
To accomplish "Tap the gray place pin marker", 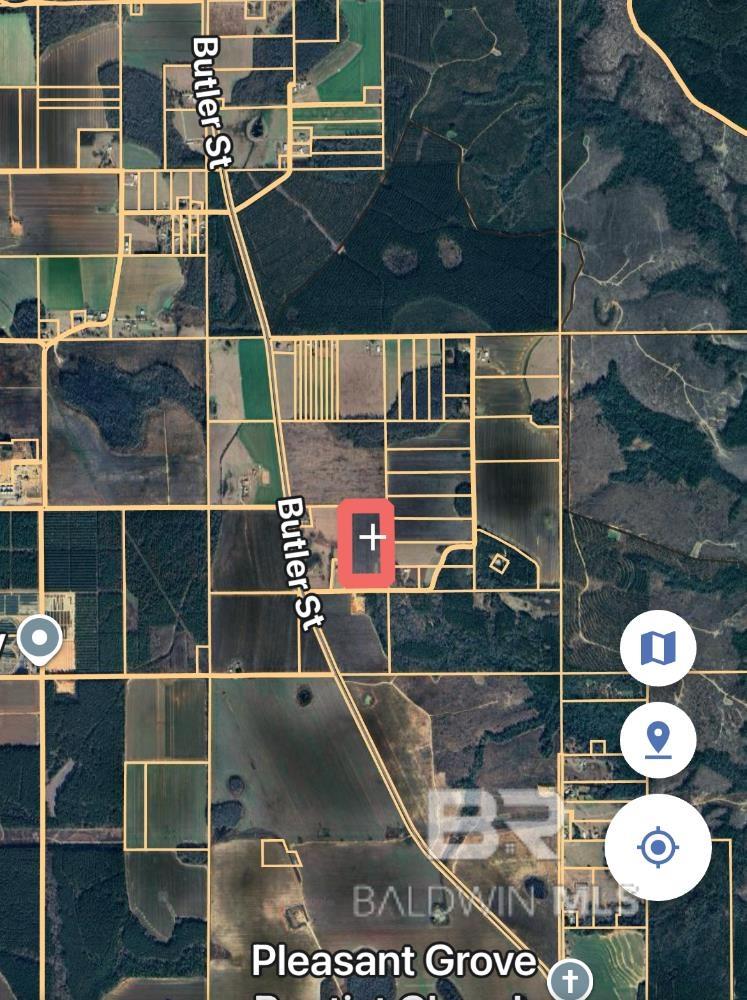I will [40, 637].
